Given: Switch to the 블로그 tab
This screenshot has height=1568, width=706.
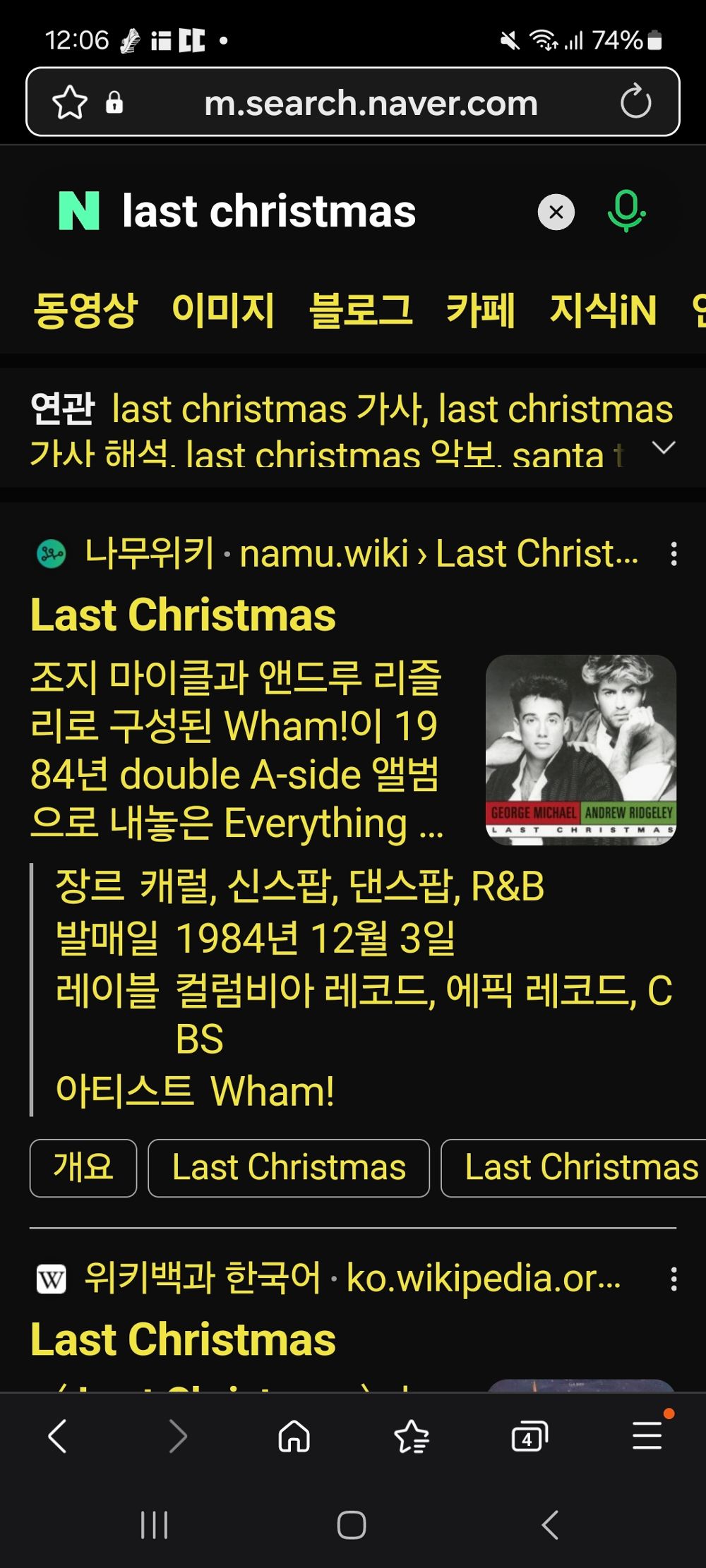Looking at the screenshot, I should pos(361,310).
